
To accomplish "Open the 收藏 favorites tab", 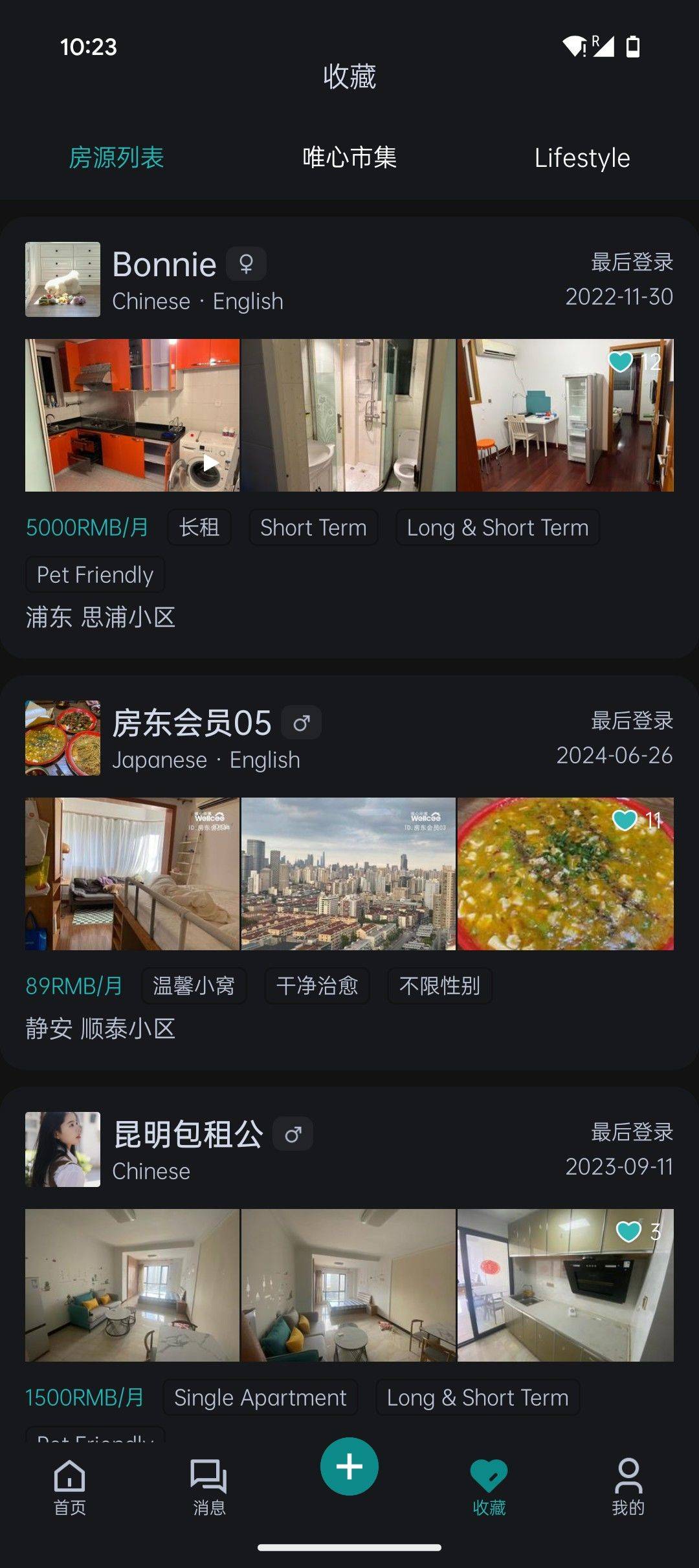I will pos(489,1488).
